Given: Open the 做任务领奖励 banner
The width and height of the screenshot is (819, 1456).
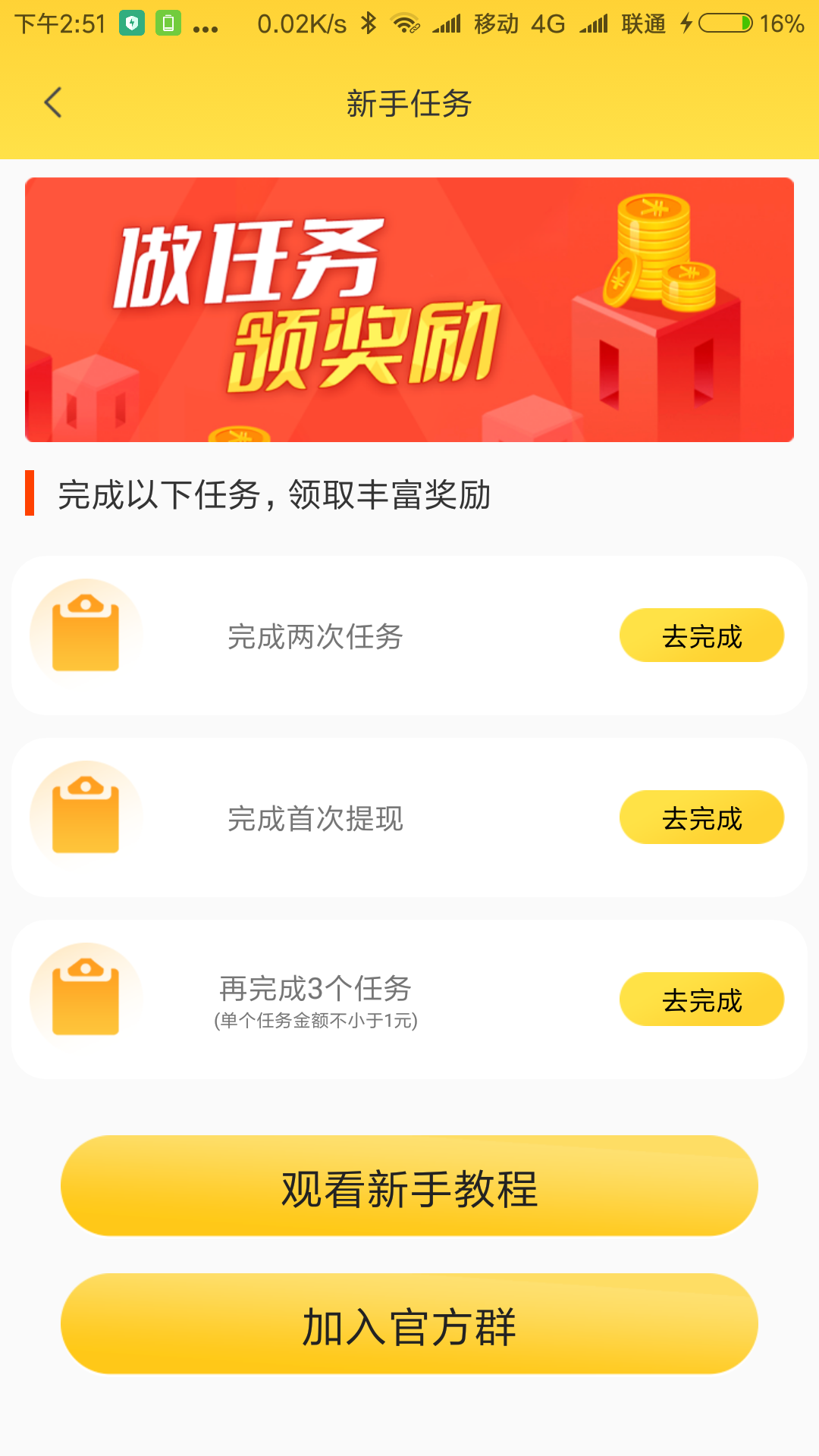Looking at the screenshot, I should click(x=409, y=309).
